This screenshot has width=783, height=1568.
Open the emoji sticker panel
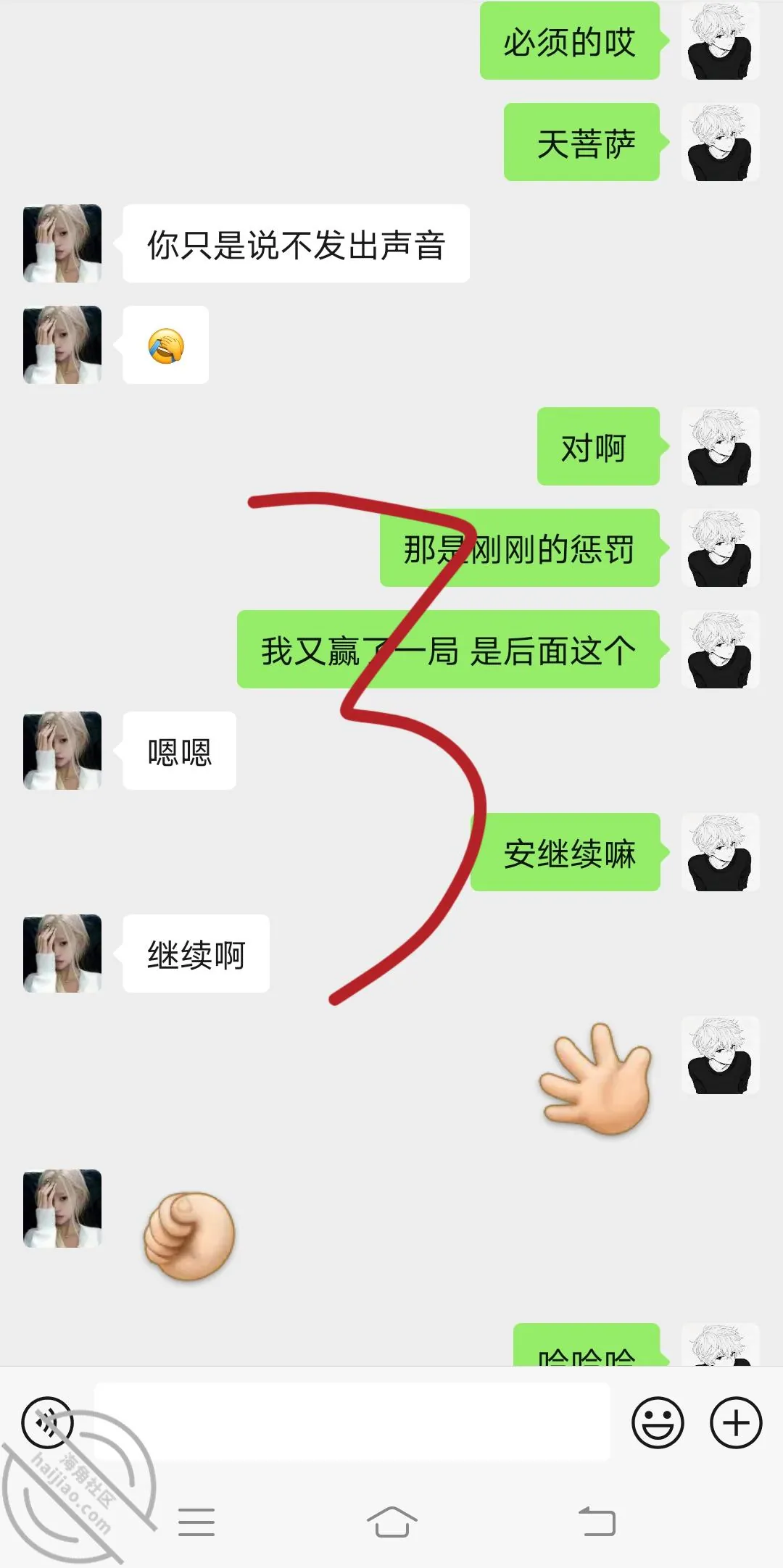[658, 1422]
